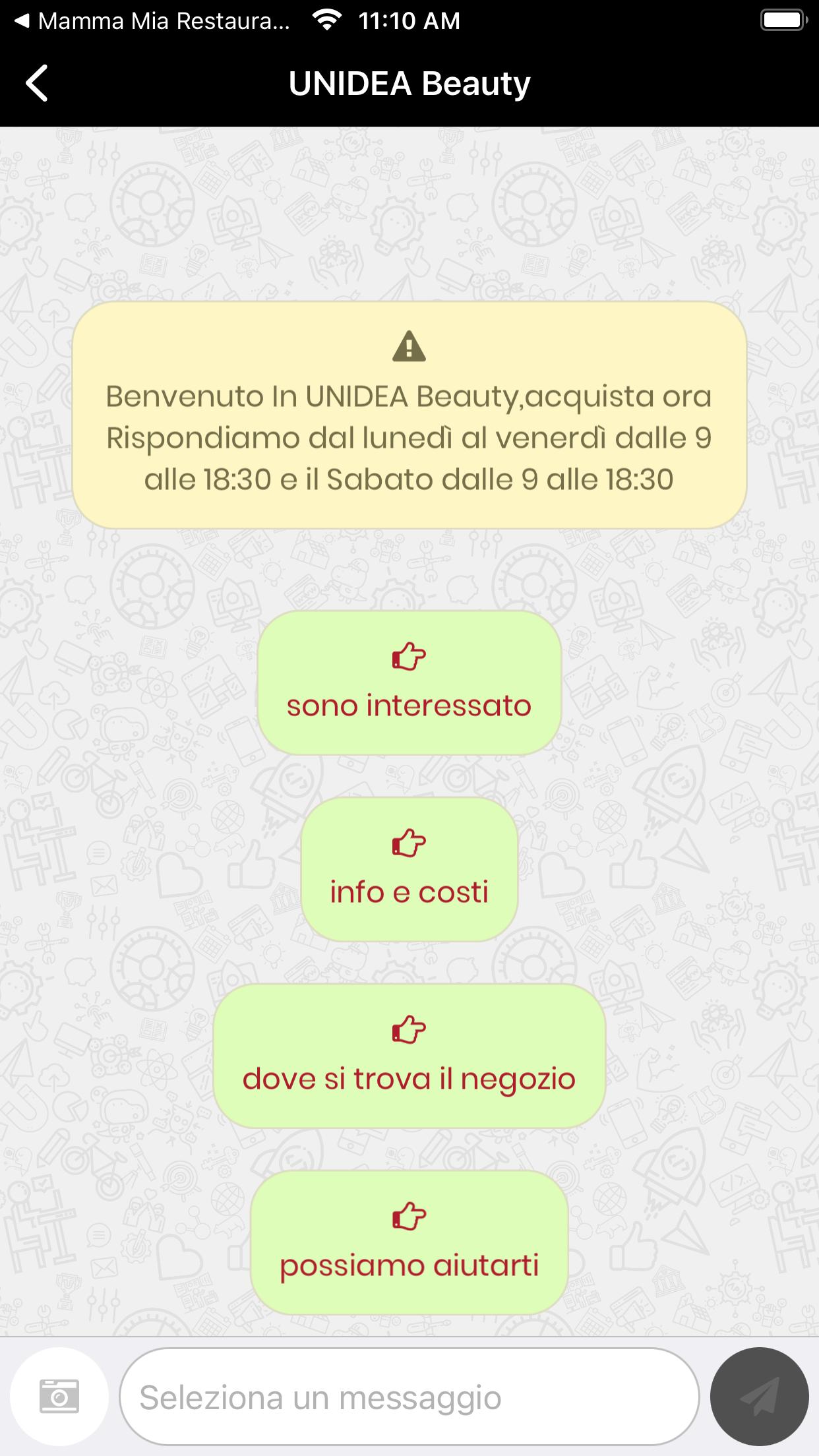The height and width of the screenshot is (1456, 819).
Task: Focus the 'Seleziona un messaggio' field
Action: click(x=409, y=1397)
